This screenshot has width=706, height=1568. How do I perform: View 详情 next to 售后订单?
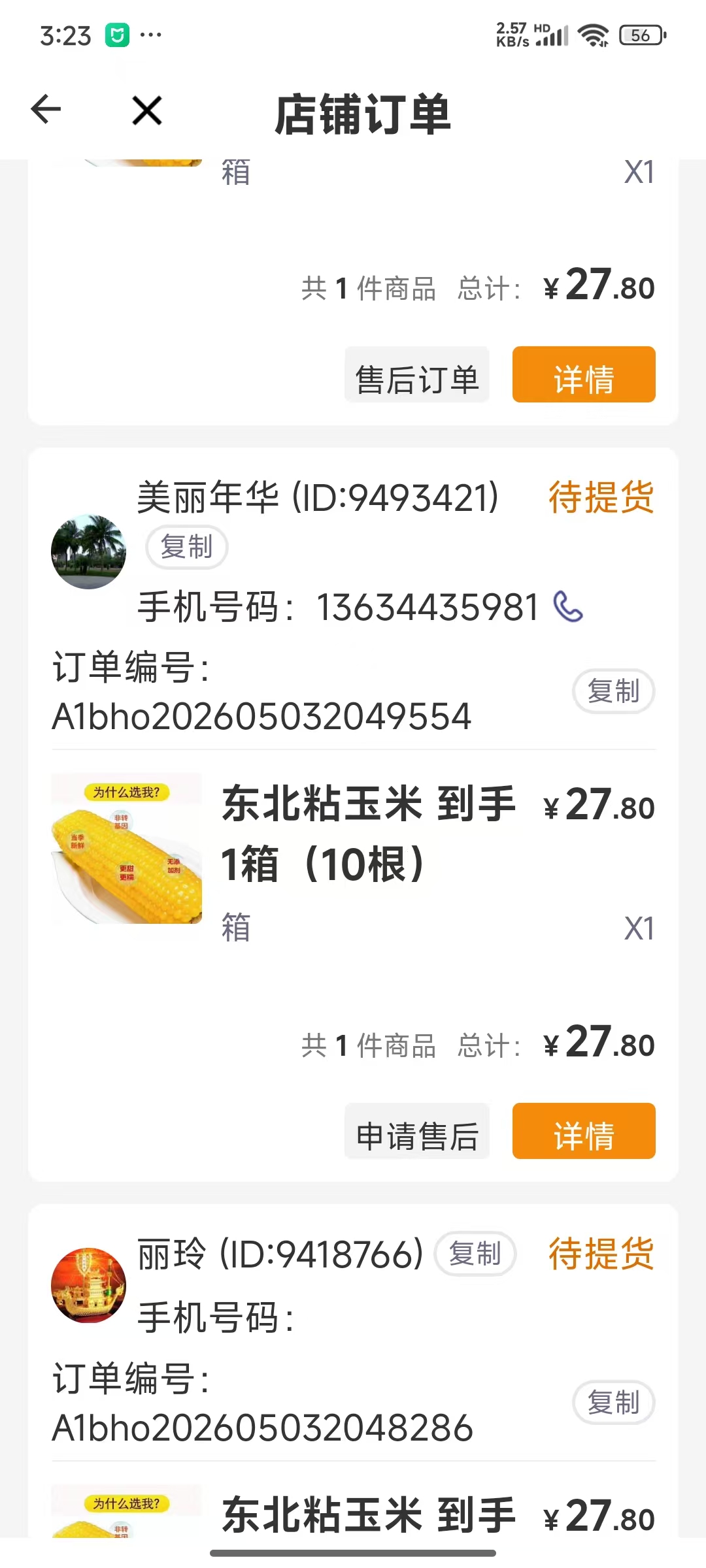coord(584,375)
